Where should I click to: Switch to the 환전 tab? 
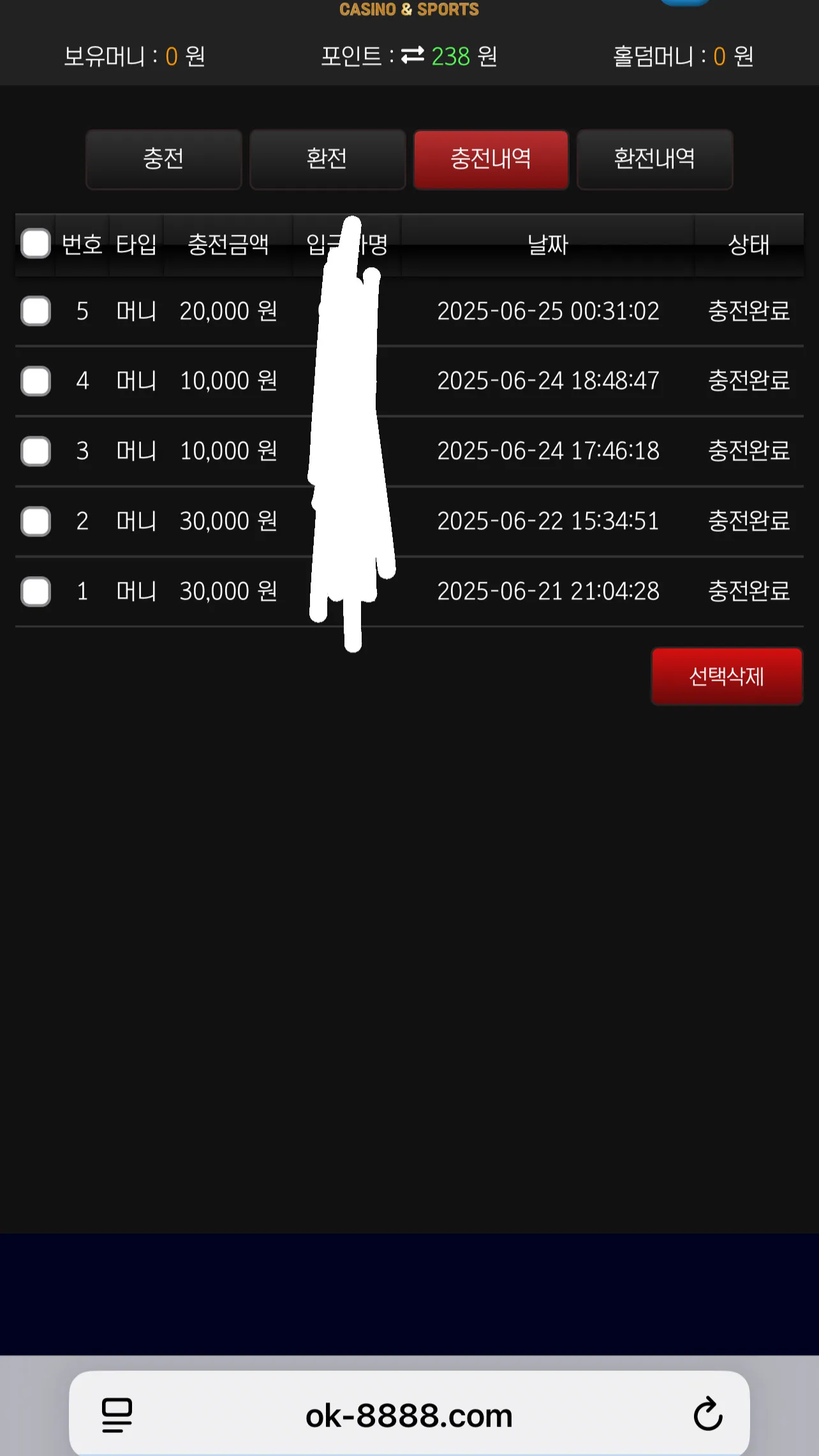[x=327, y=160]
